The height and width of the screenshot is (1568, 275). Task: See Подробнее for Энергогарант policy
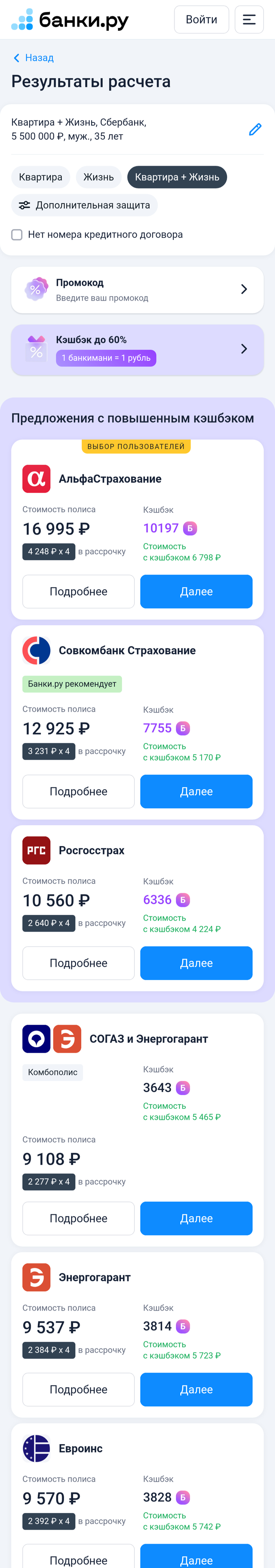point(79,1389)
